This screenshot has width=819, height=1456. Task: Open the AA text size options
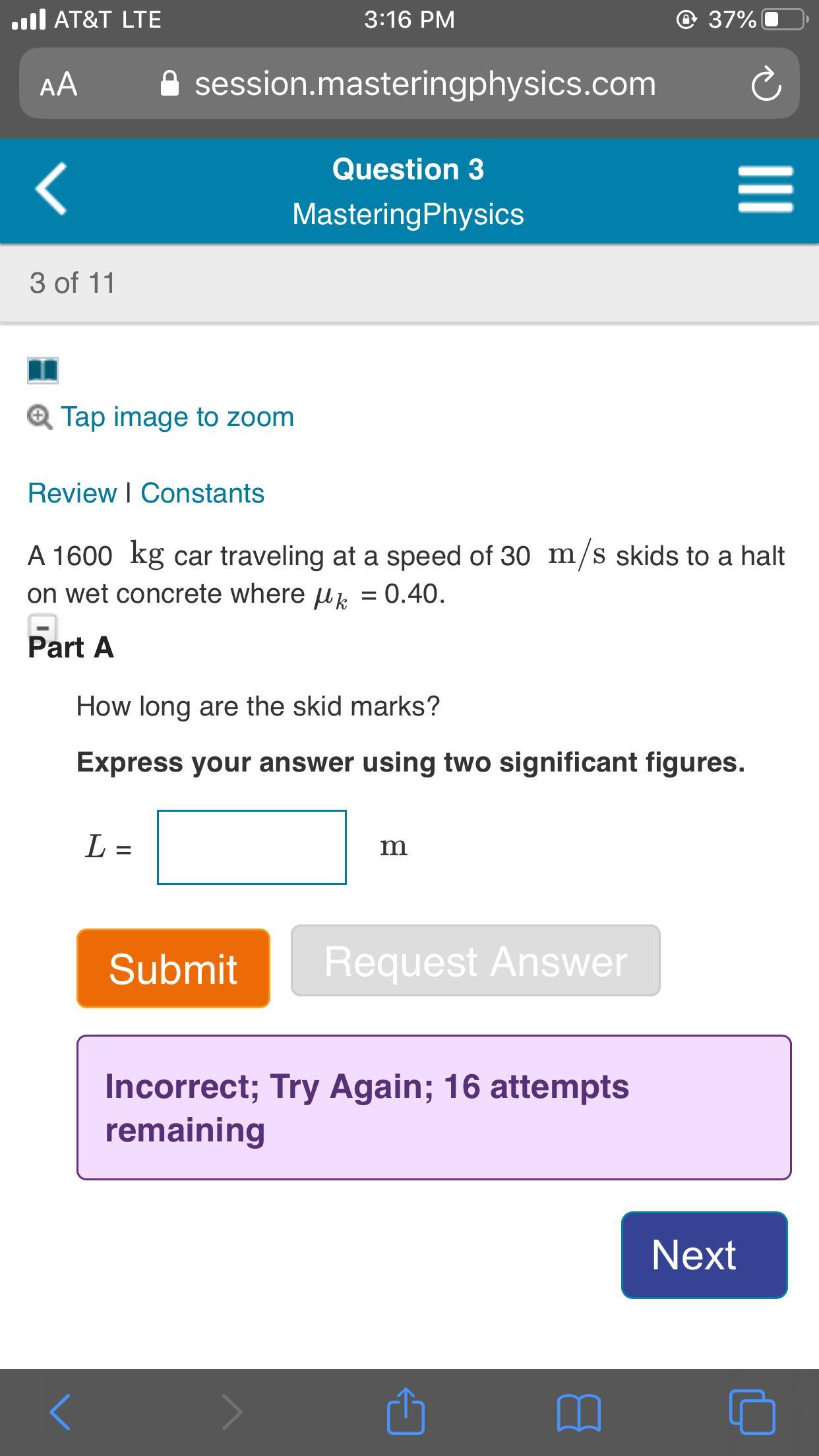(59, 84)
